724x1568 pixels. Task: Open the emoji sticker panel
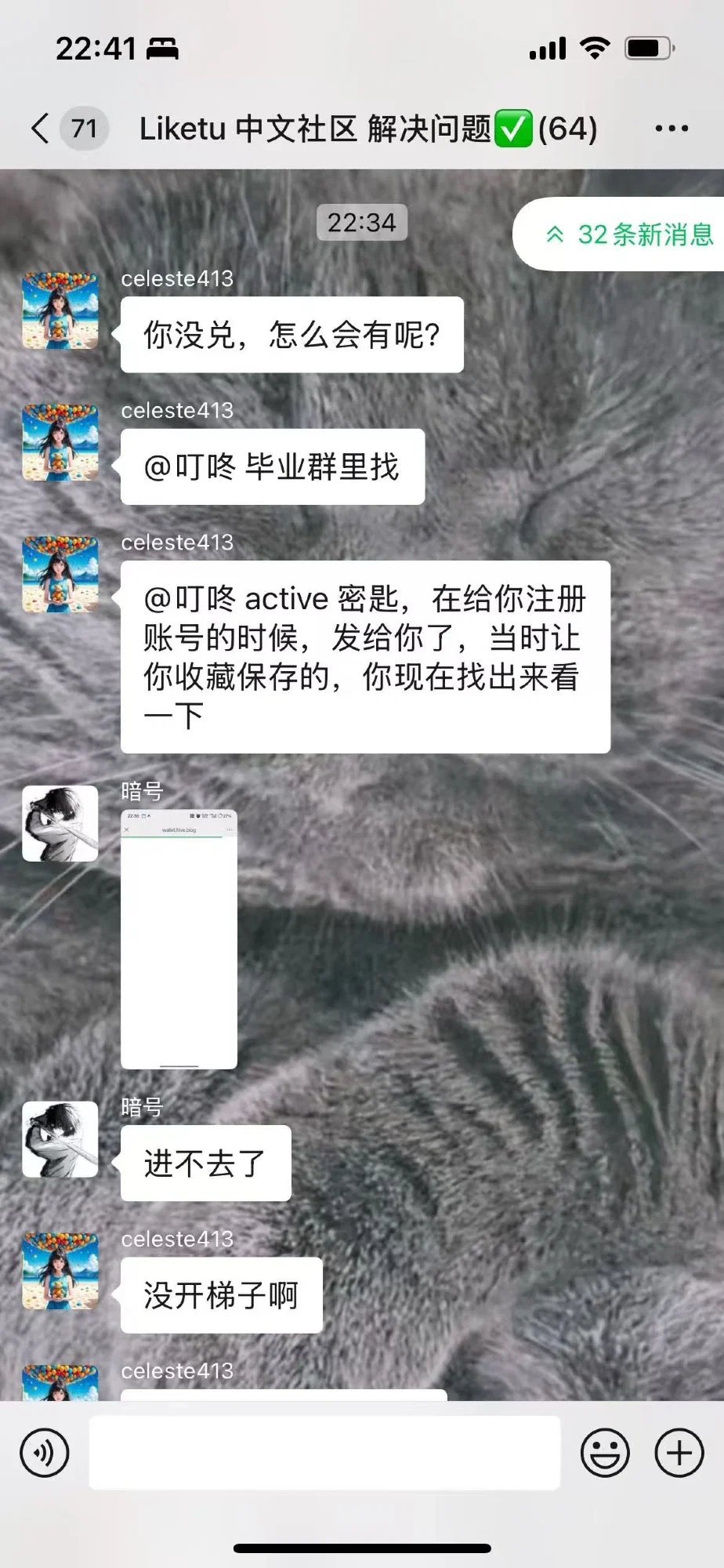pos(604,1453)
